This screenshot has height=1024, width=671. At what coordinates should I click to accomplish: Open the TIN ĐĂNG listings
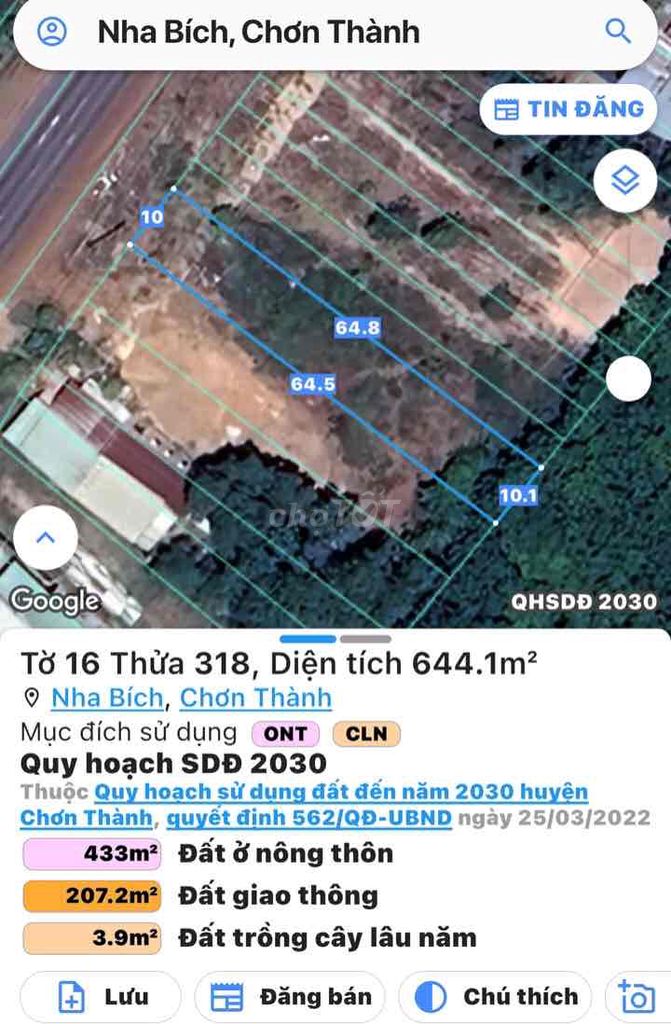coord(568,109)
